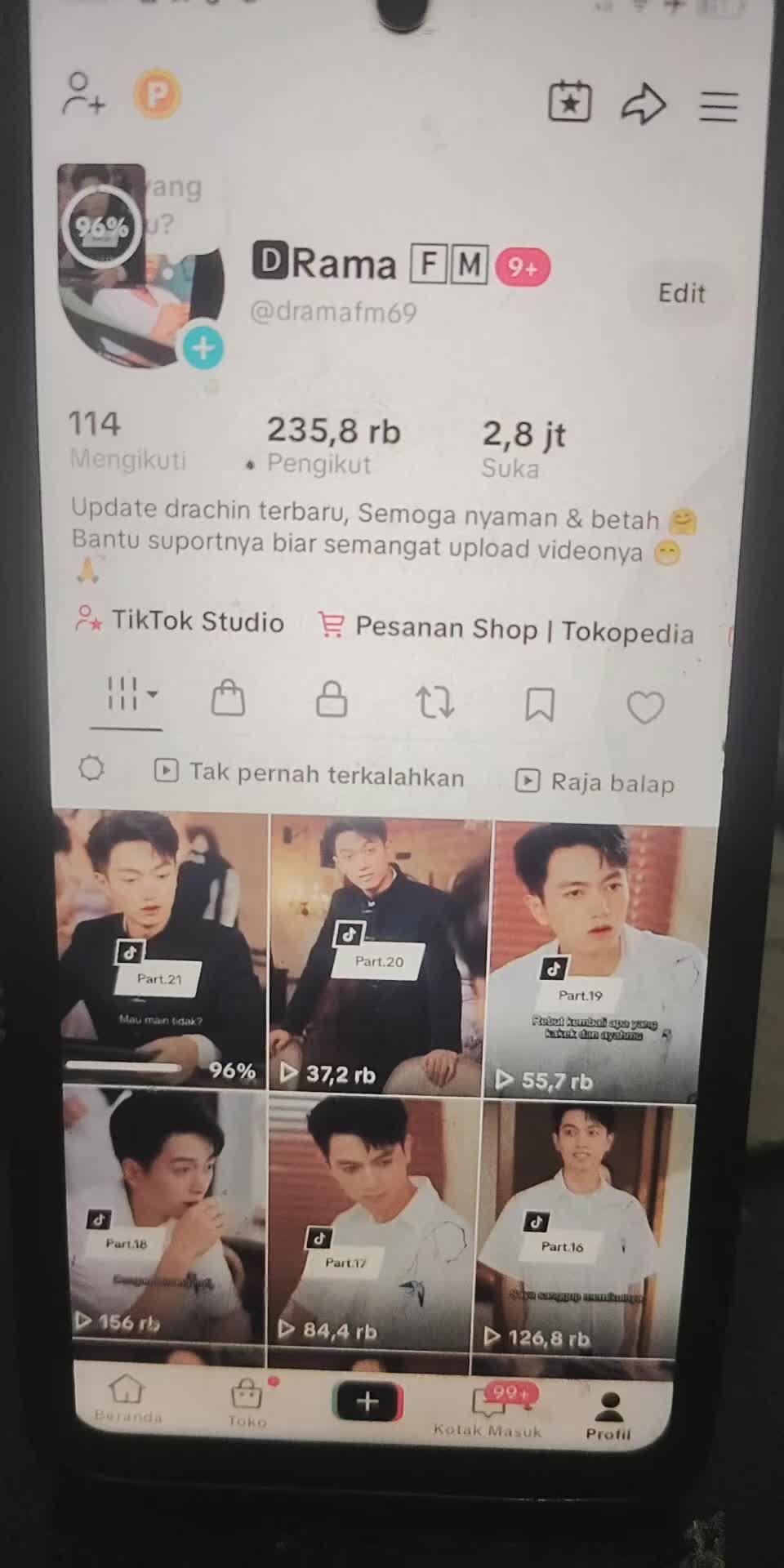This screenshot has height=1568, width=784.
Task: Tap the orange P coin icon
Action: (x=156, y=95)
